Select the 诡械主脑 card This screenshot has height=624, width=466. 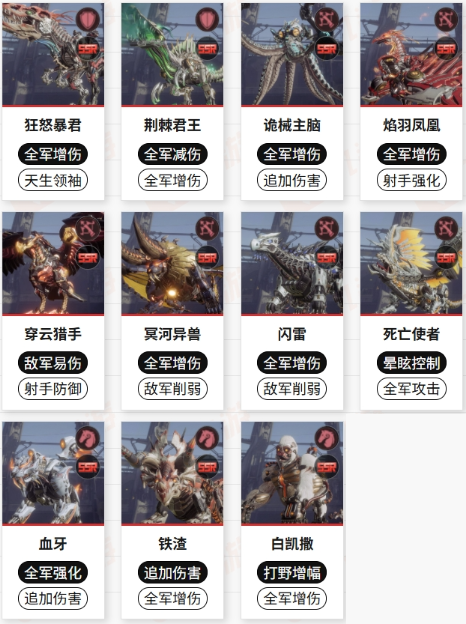coord(292,101)
